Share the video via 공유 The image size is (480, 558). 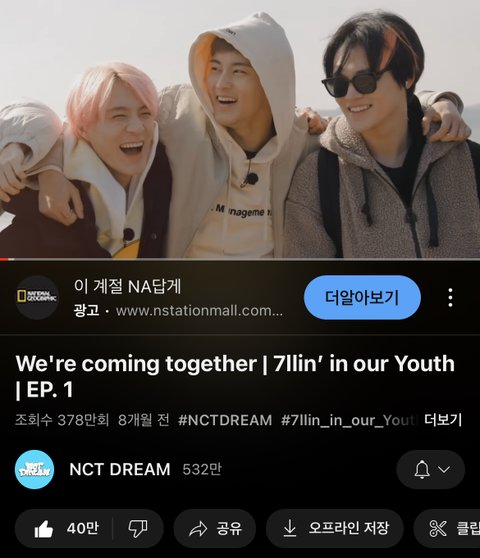pos(215,528)
